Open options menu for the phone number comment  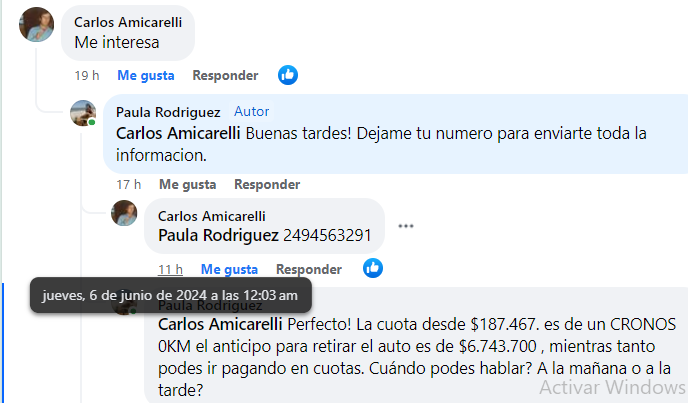(x=405, y=226)
